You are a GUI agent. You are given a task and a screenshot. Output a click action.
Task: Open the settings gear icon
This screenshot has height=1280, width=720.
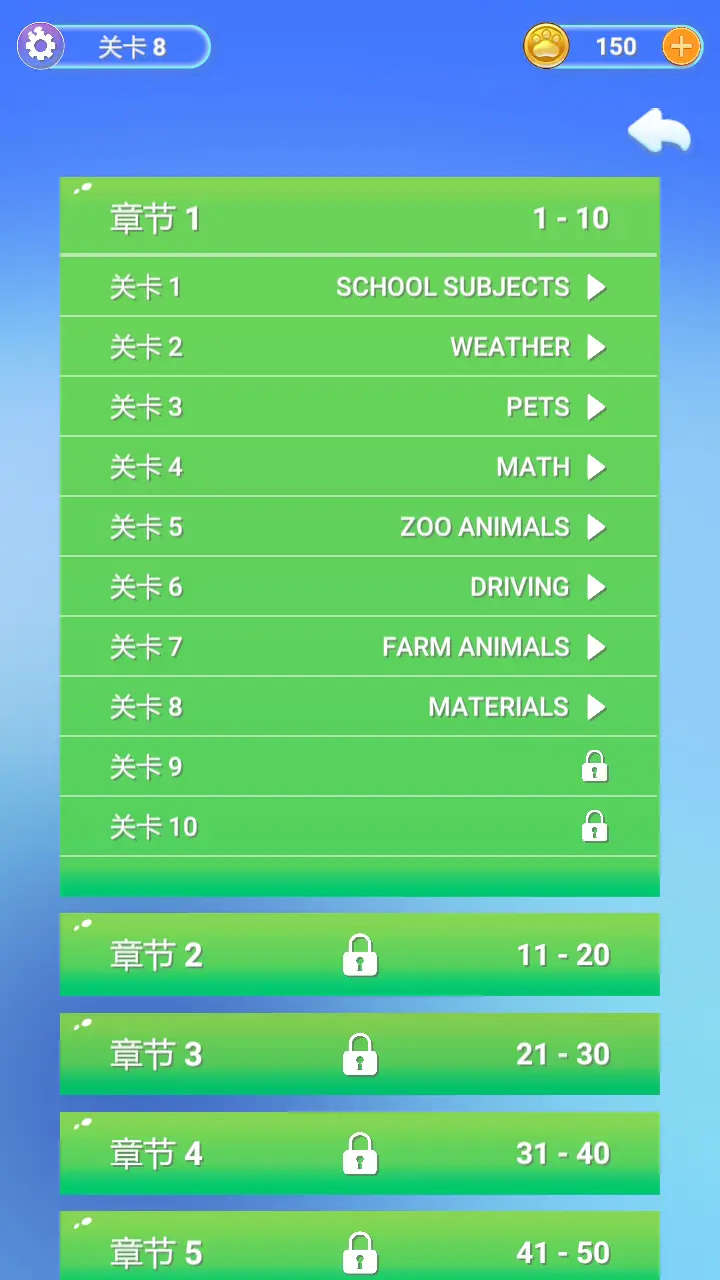(40, 45)
